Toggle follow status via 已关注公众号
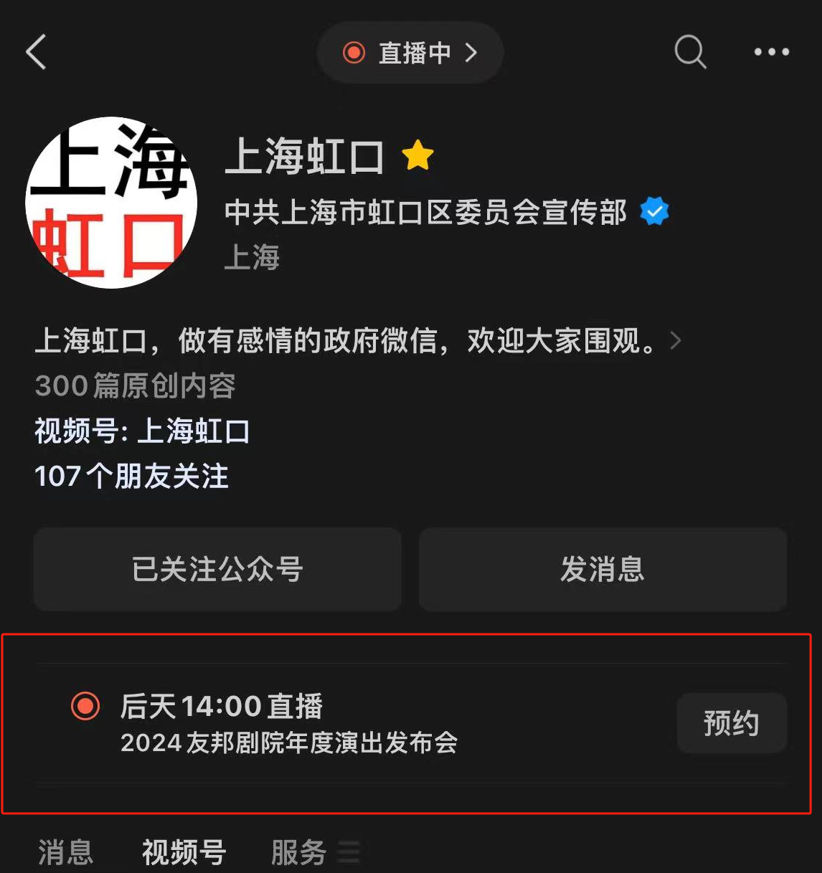Image resolution: width=822 pixels, height=873 pixels. pos(217,569)
